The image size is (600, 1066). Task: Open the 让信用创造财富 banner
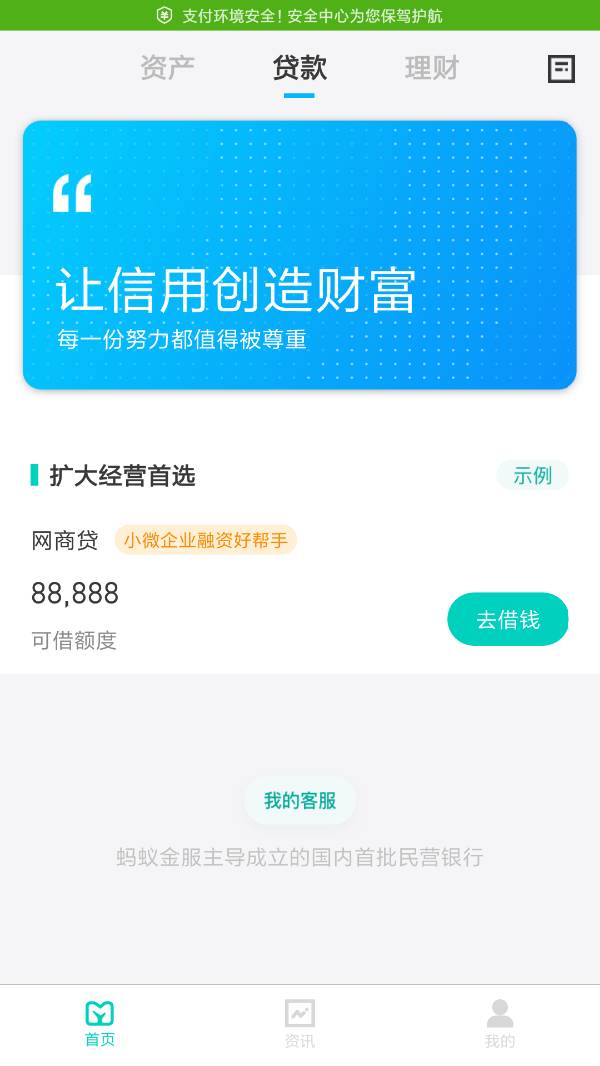[x=299, y=255]
